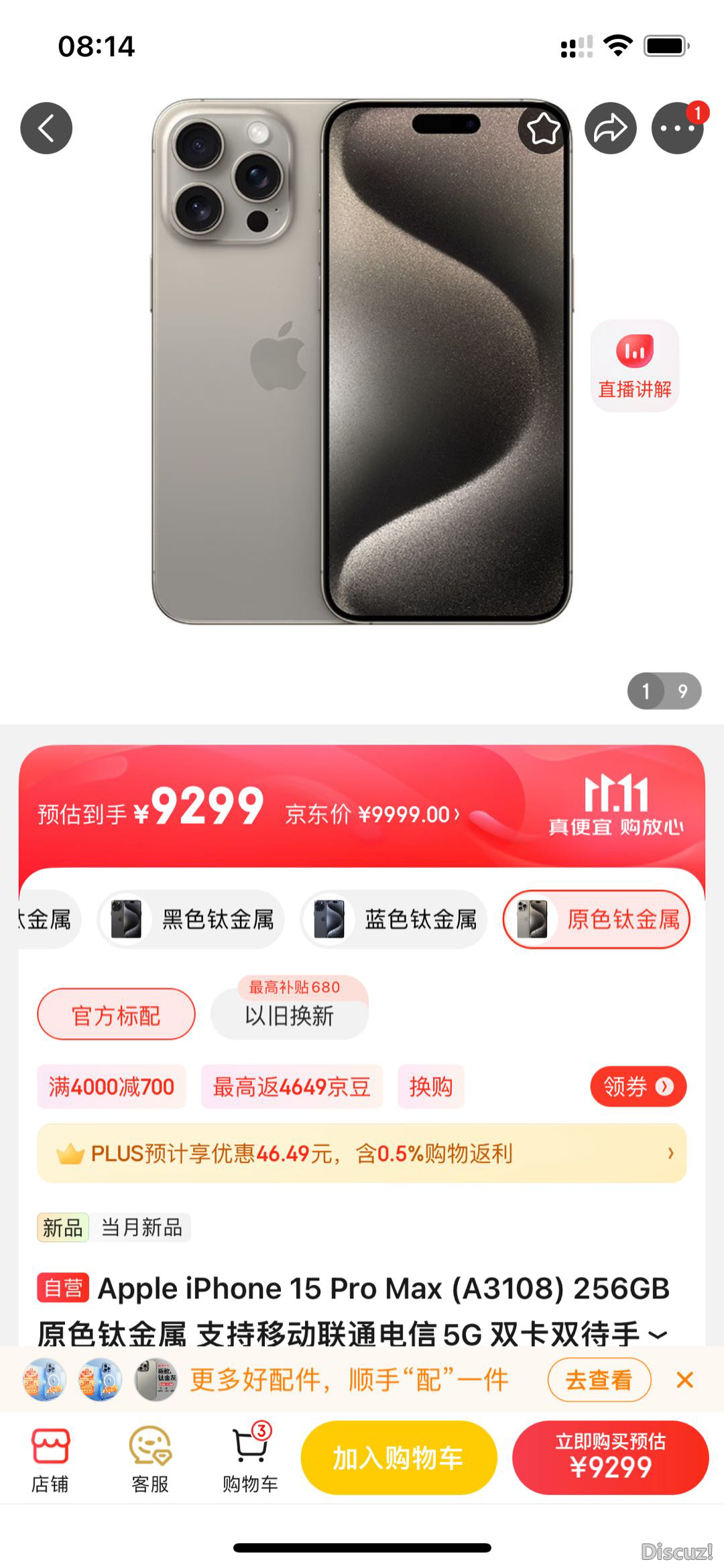
Task: Tap 去查看 to view accessories
Action: click(x=599, y=1380)
